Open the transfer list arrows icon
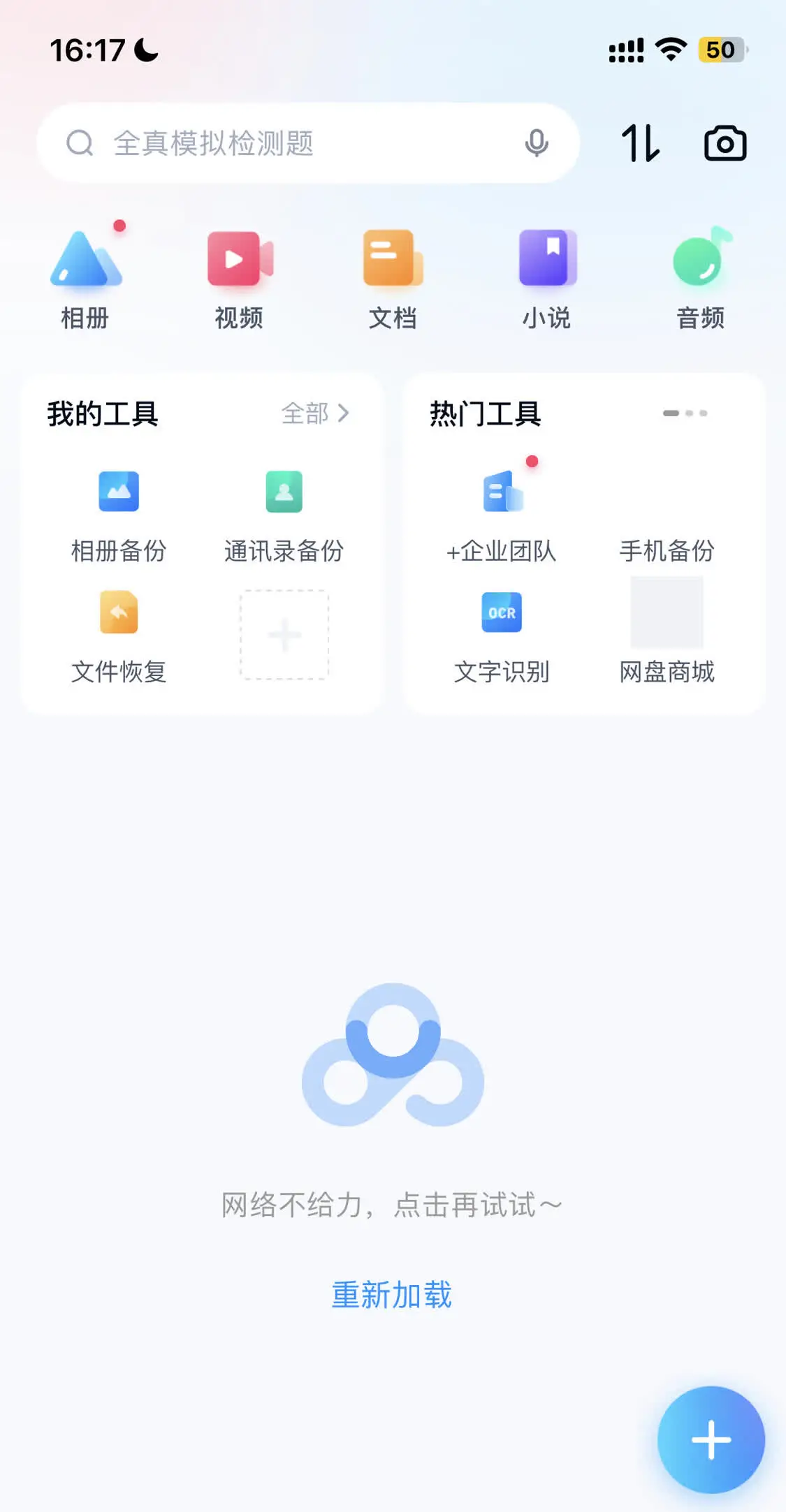The width and height of the screenshot is (786, 1512). tap(640, 143)
